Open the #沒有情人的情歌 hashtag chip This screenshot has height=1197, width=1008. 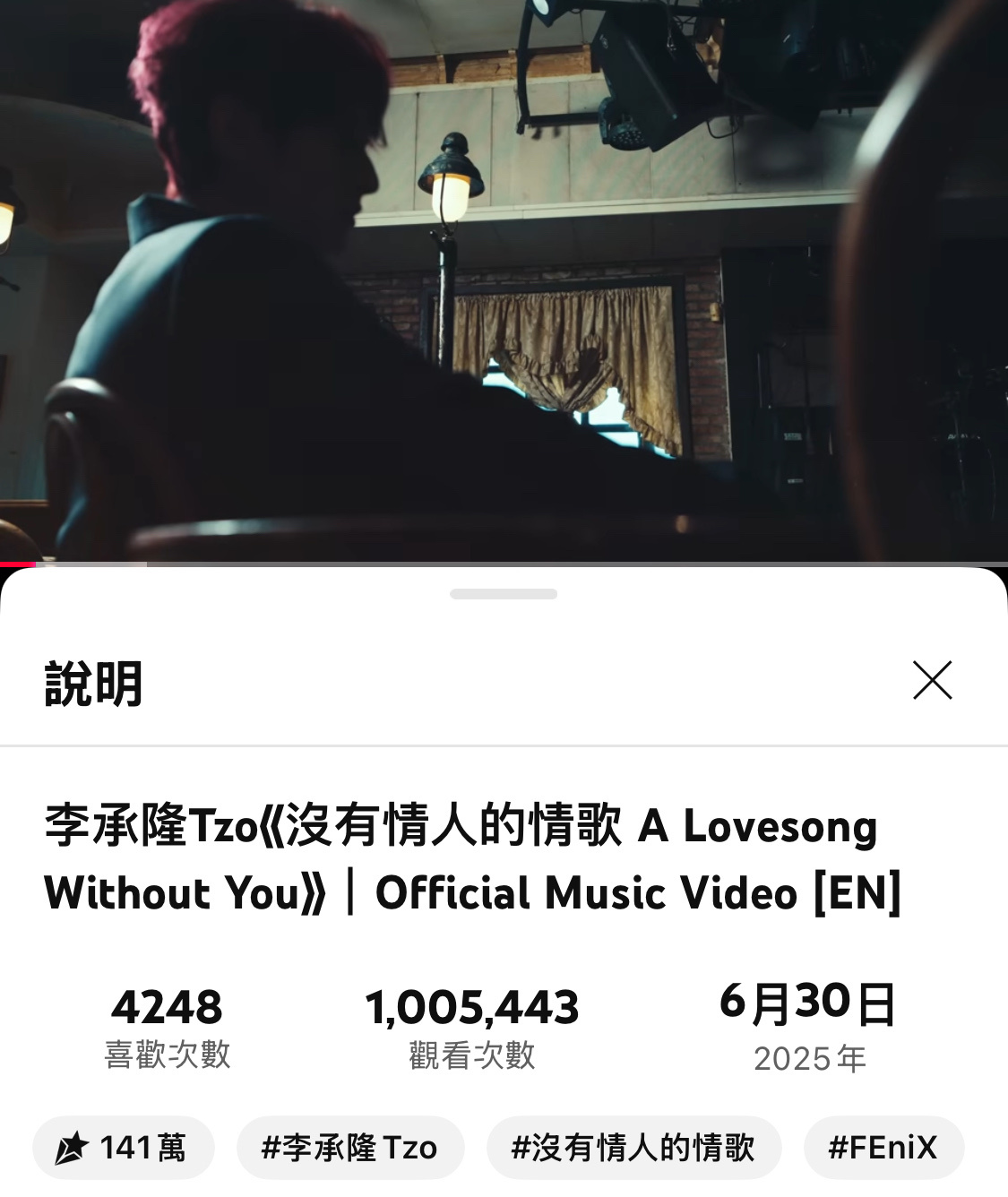point(633,1148)
